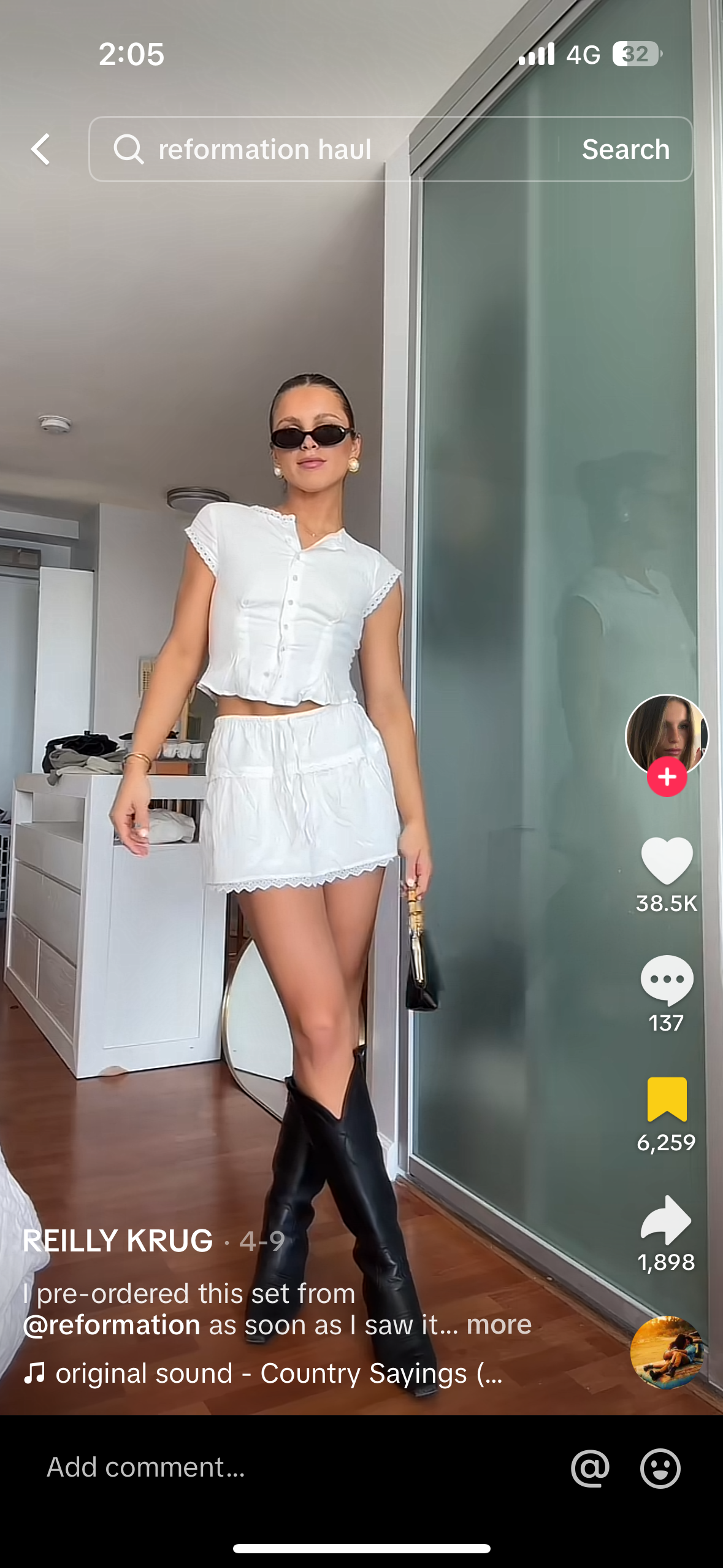
Task: Mention someone with the @ icon
Action: 590,1468
